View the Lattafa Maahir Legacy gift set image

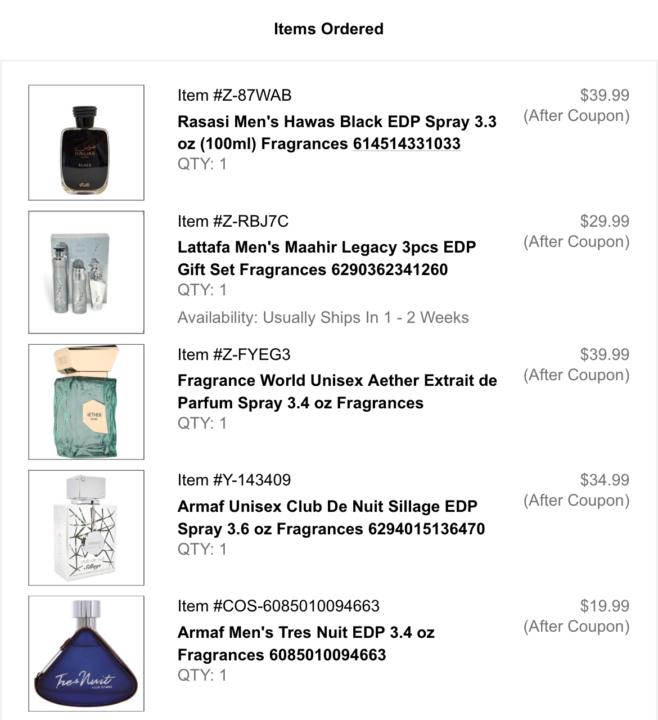pos(86,272)
